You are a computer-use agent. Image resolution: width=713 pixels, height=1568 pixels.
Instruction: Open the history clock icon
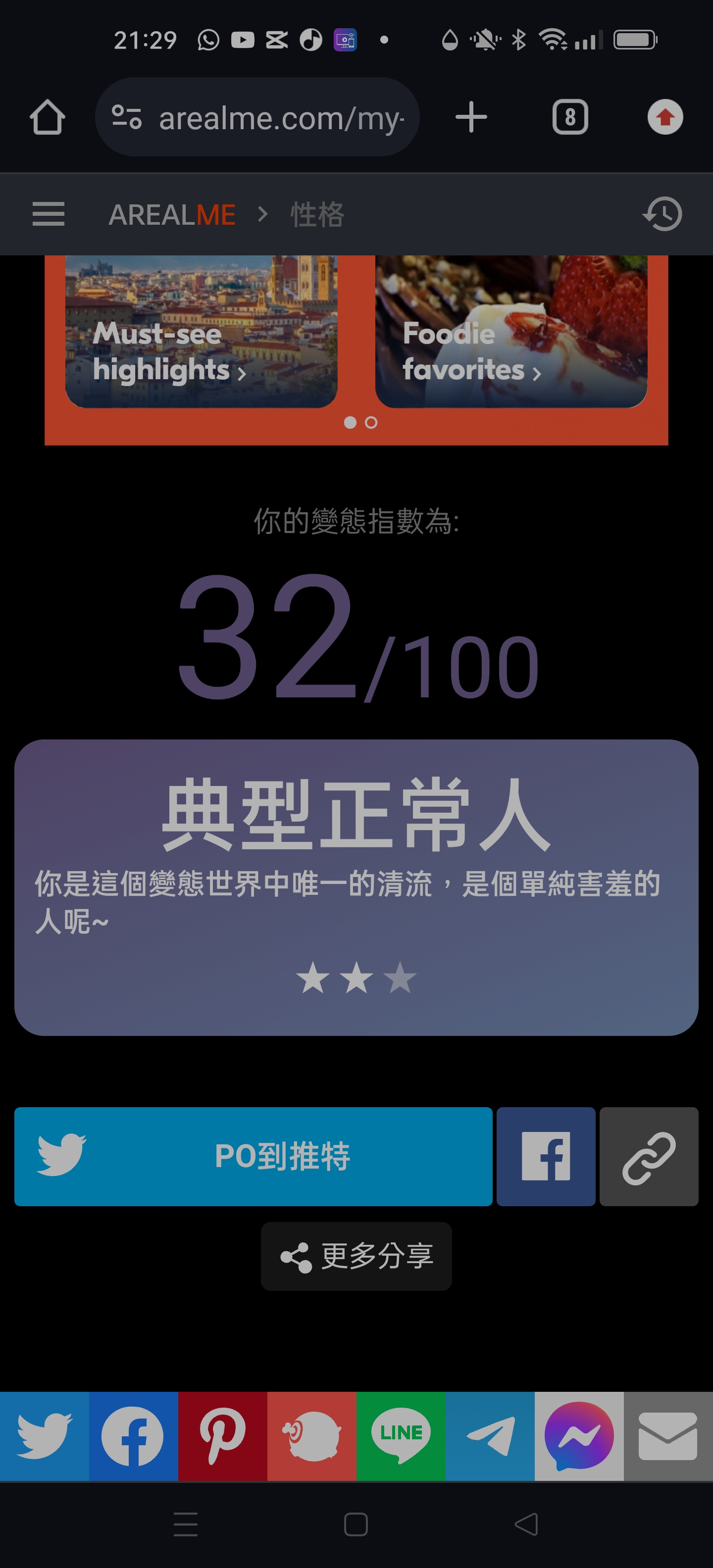pyautogui.click(x=662, y=214)
